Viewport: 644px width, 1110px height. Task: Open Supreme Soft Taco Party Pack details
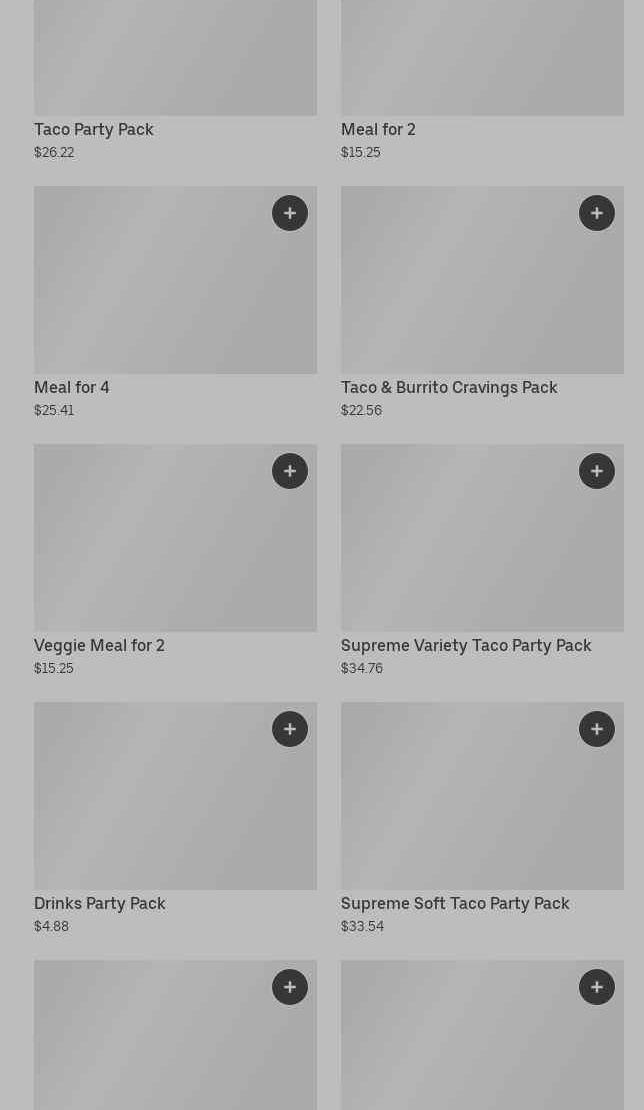(482, 818)
